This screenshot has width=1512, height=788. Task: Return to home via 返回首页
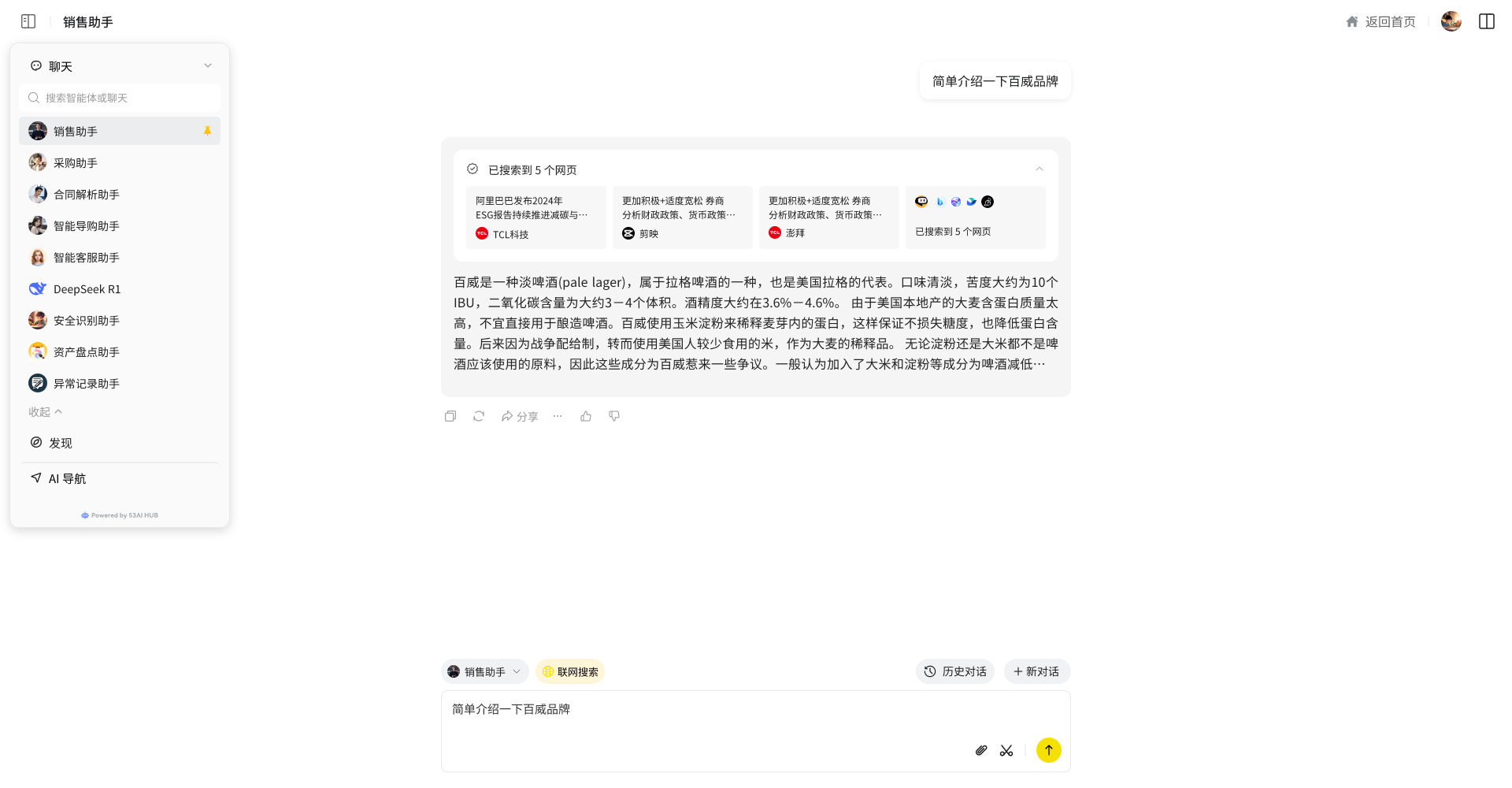(1380, 21)
